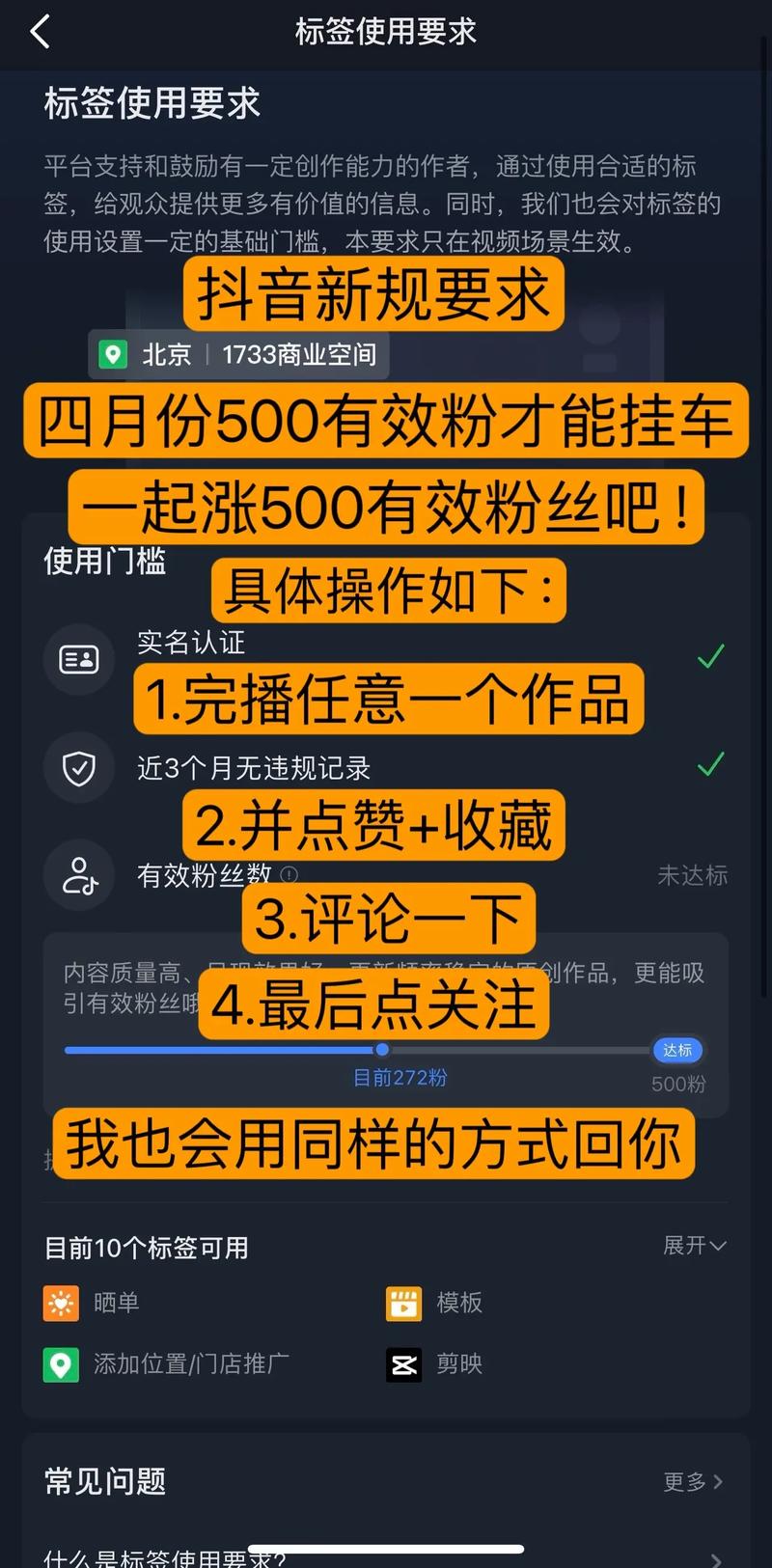Select the 添加位置/门店推广 location icon
The height and width of the screenshot is (1568, 772).
61,1364
